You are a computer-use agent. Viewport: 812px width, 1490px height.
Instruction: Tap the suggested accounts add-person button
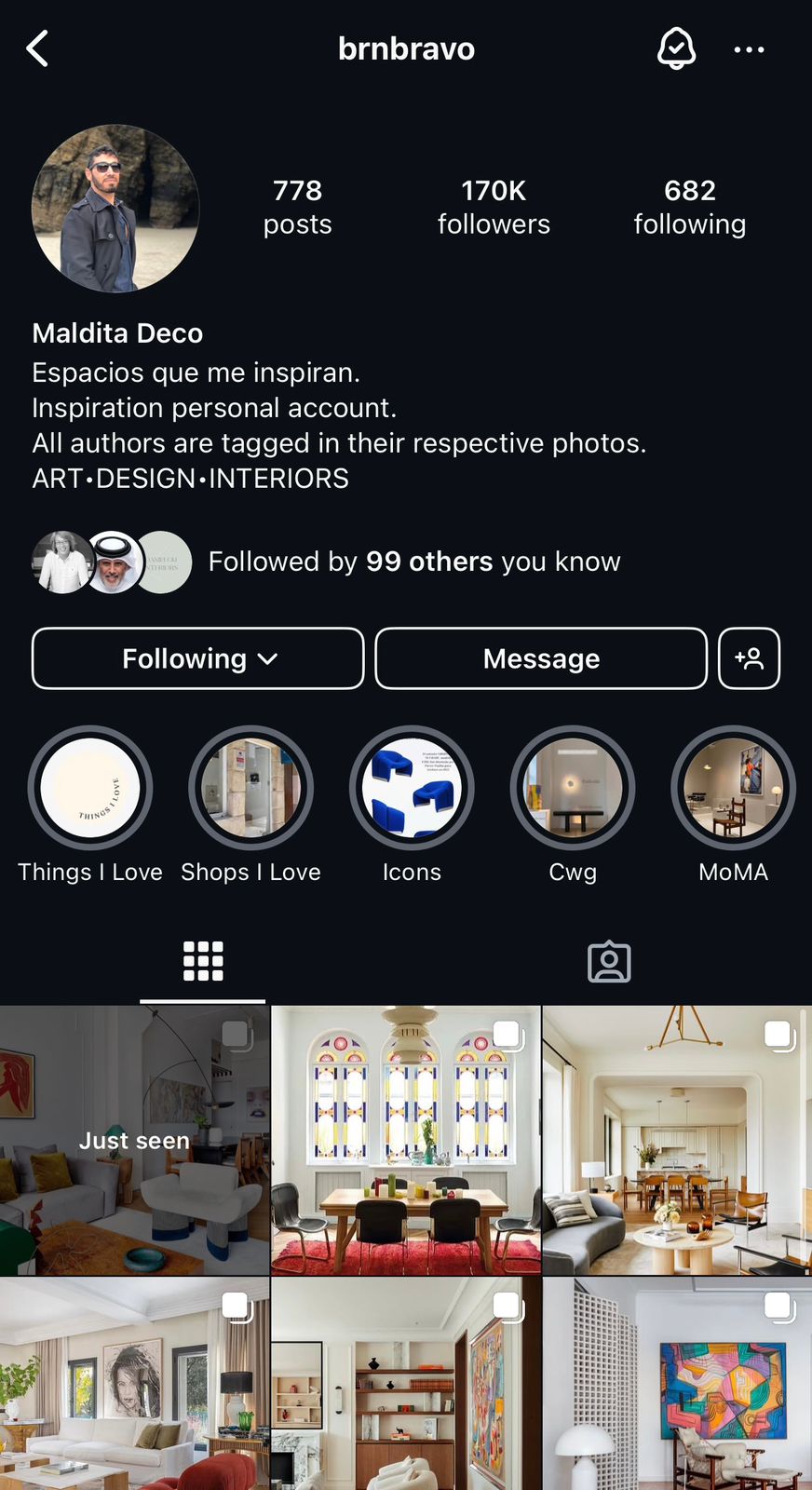(x=749, y=658)
